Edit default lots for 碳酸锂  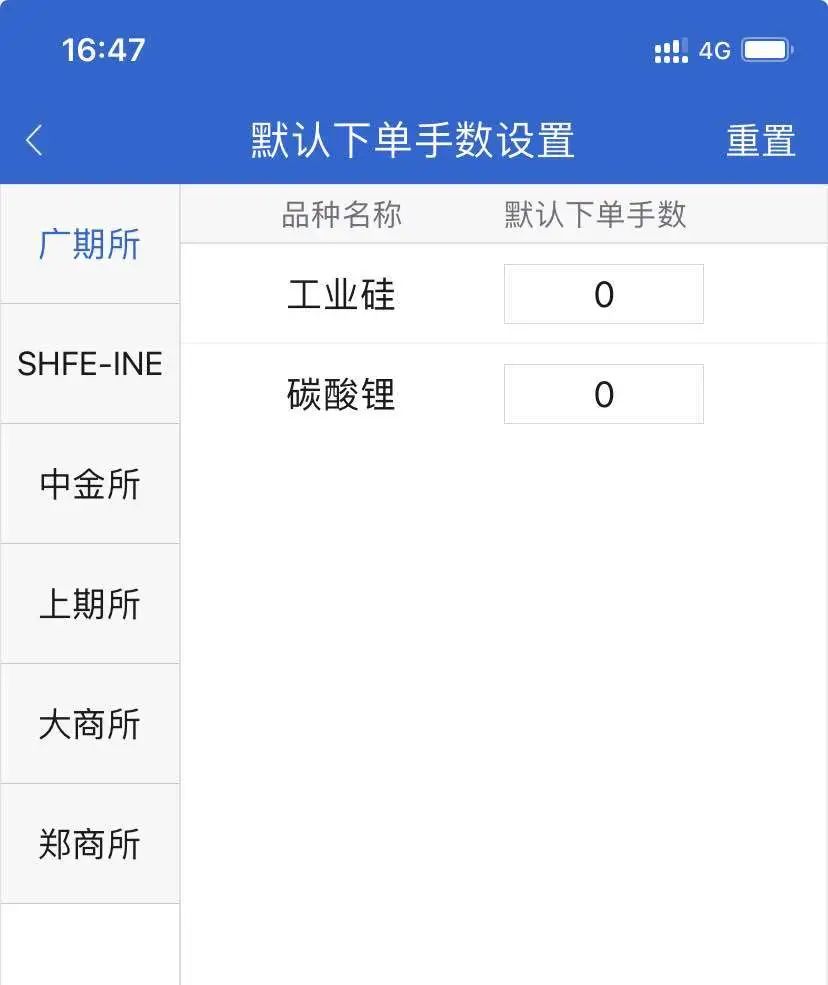pyautogui.click(x=603, y=394)
